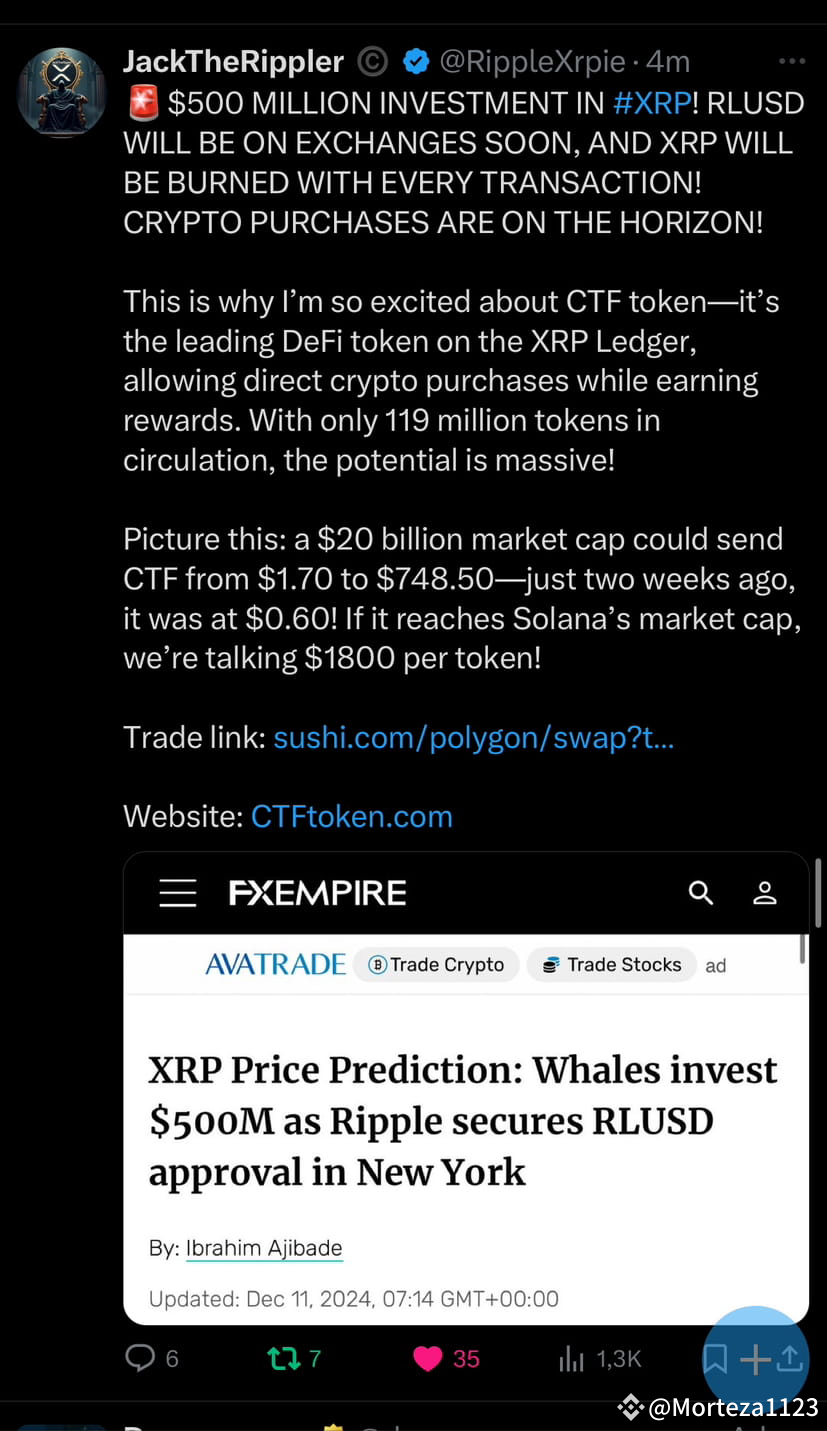The height and width of the screenshot is (1431, 827).
Task: Open the sushi.com trade link
Action: point(473,737)
